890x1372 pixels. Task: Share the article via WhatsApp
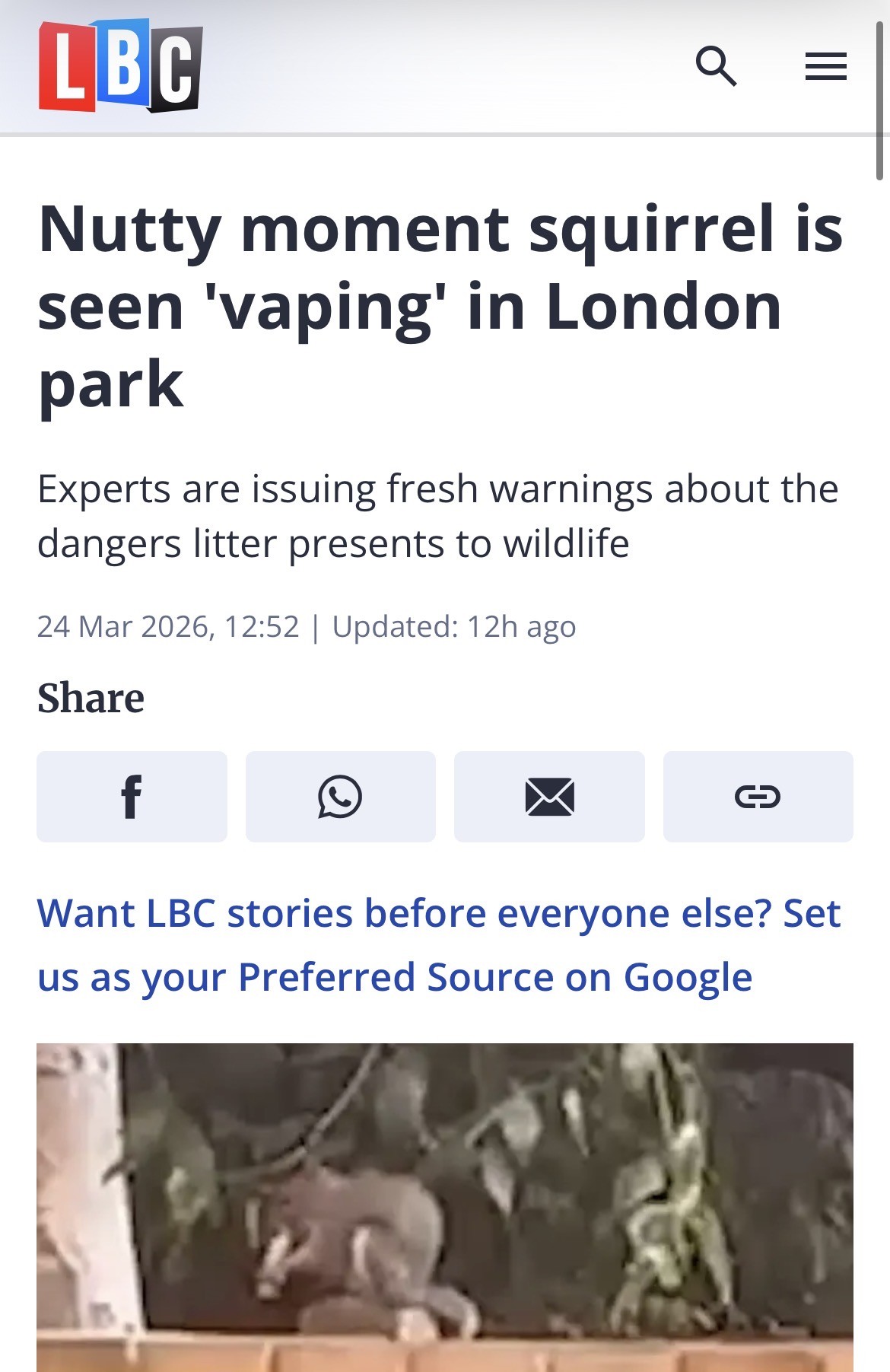(340, 796)
